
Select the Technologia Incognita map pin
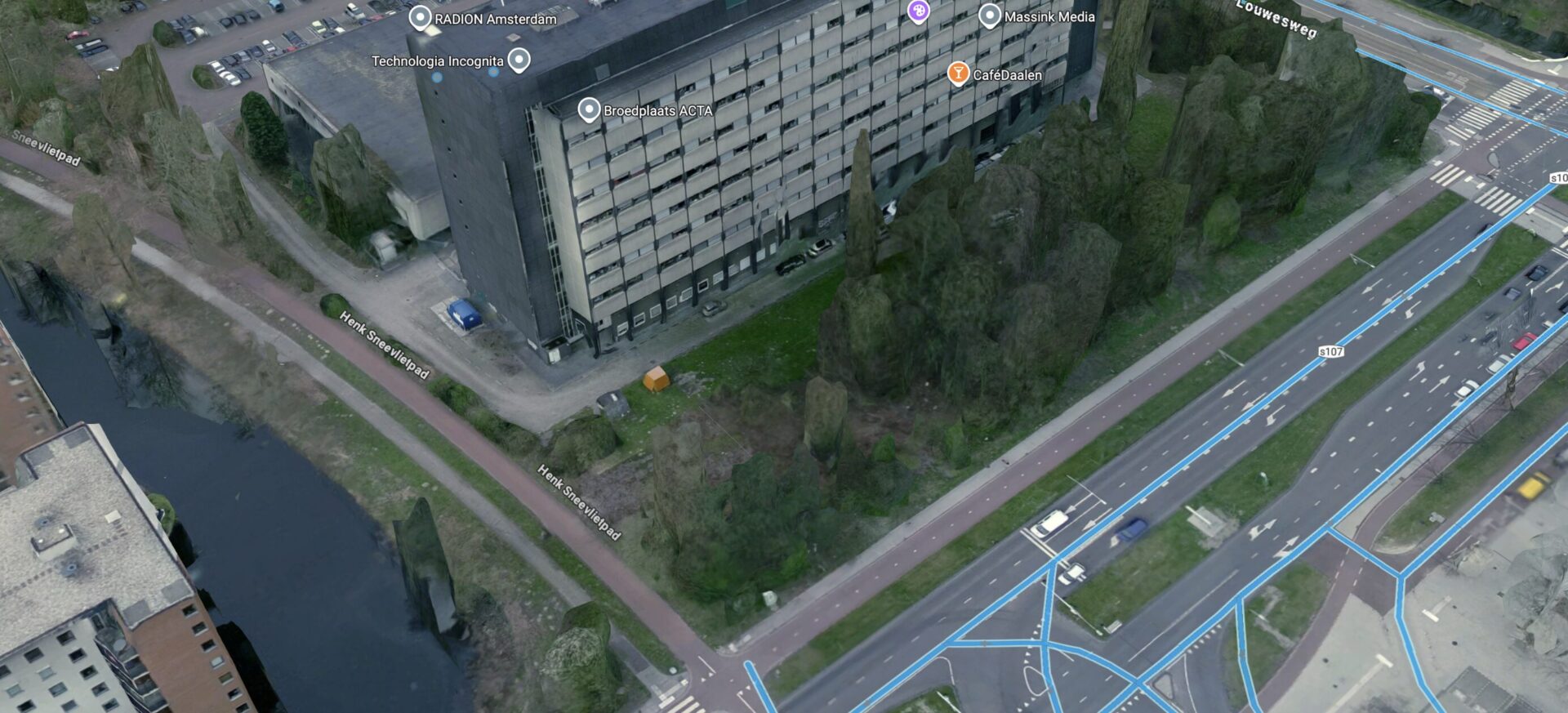pyautogui.click(x=519, y=59)
